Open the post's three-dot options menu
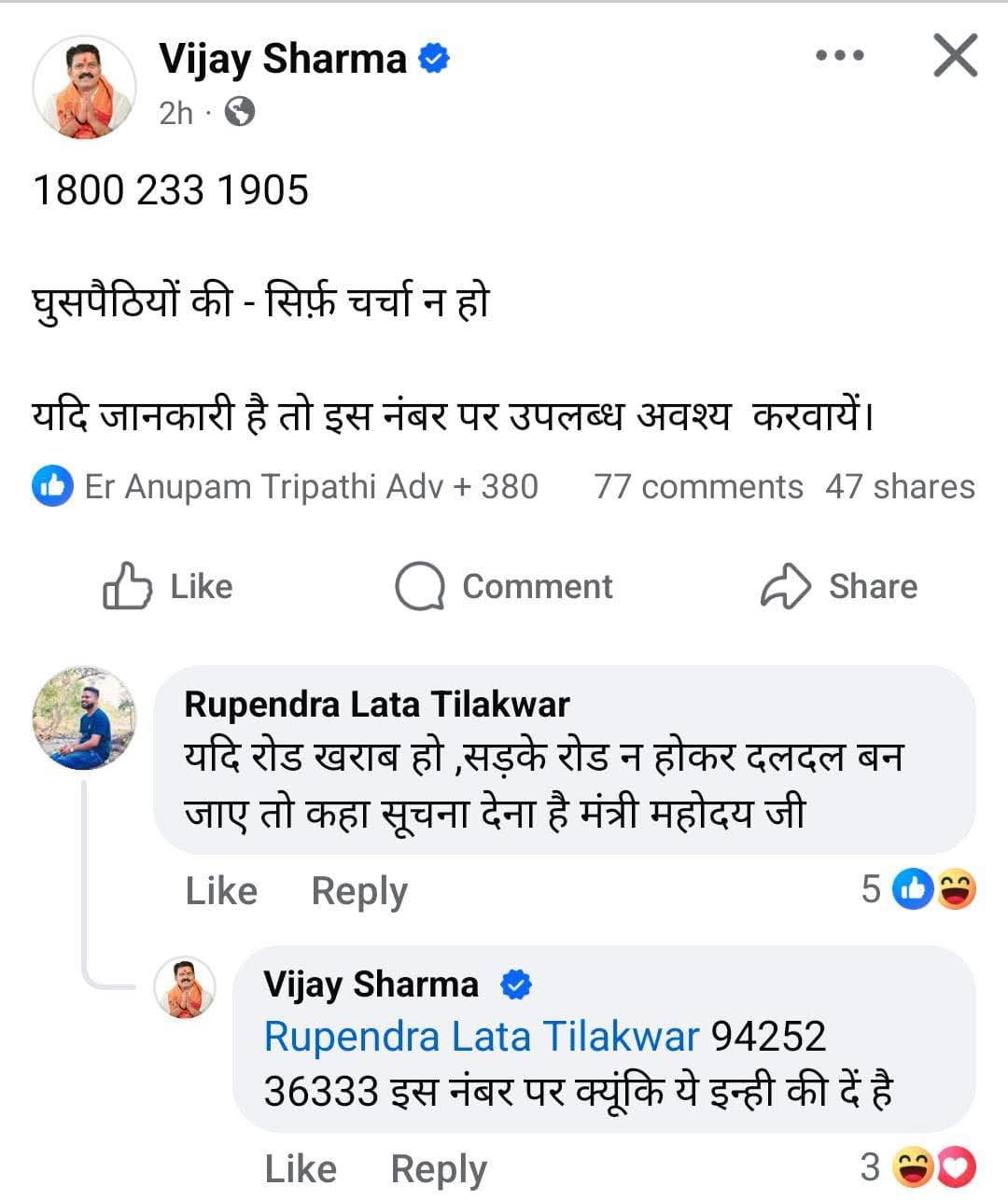1008x1200 pixels. pos(839,56)
